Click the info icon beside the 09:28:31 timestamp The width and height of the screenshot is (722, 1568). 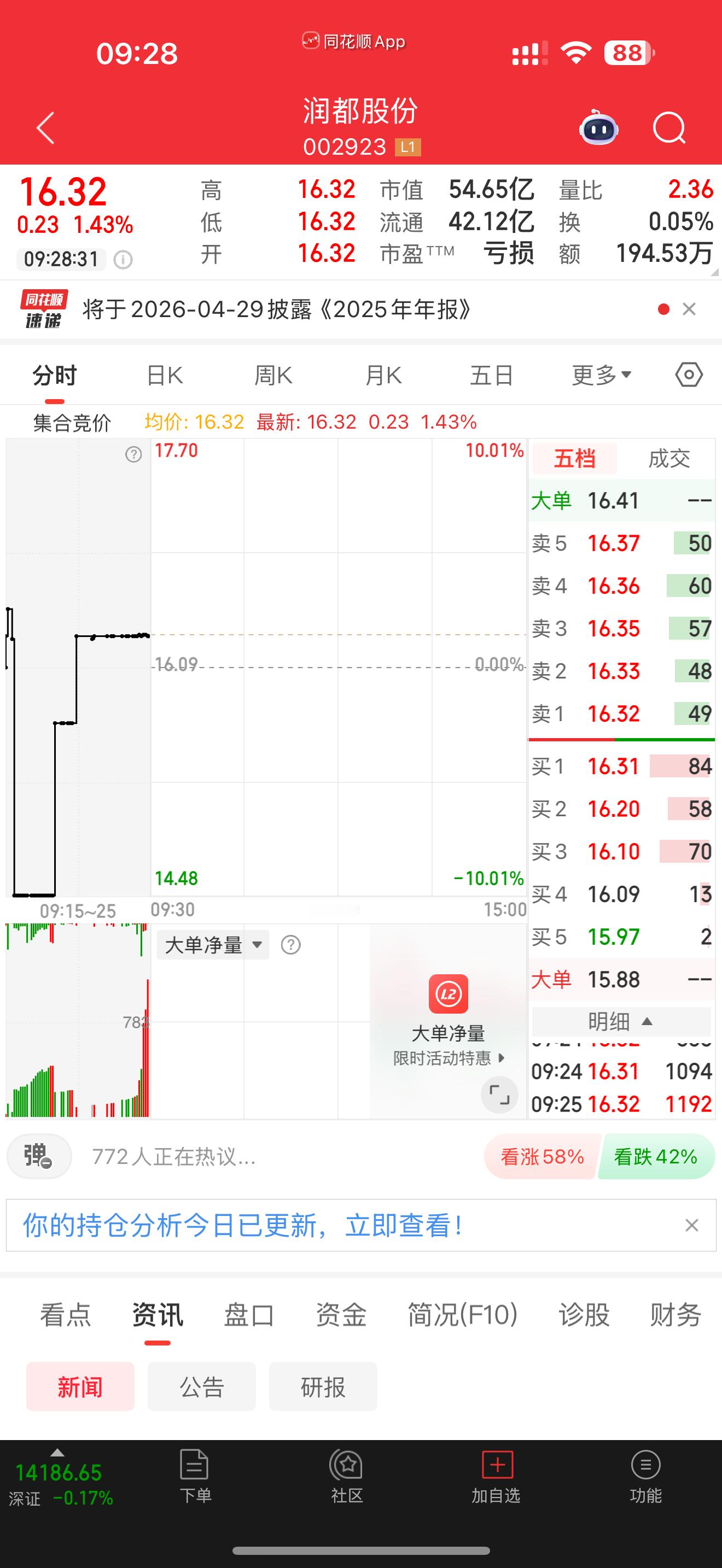[x=122, y=259]
